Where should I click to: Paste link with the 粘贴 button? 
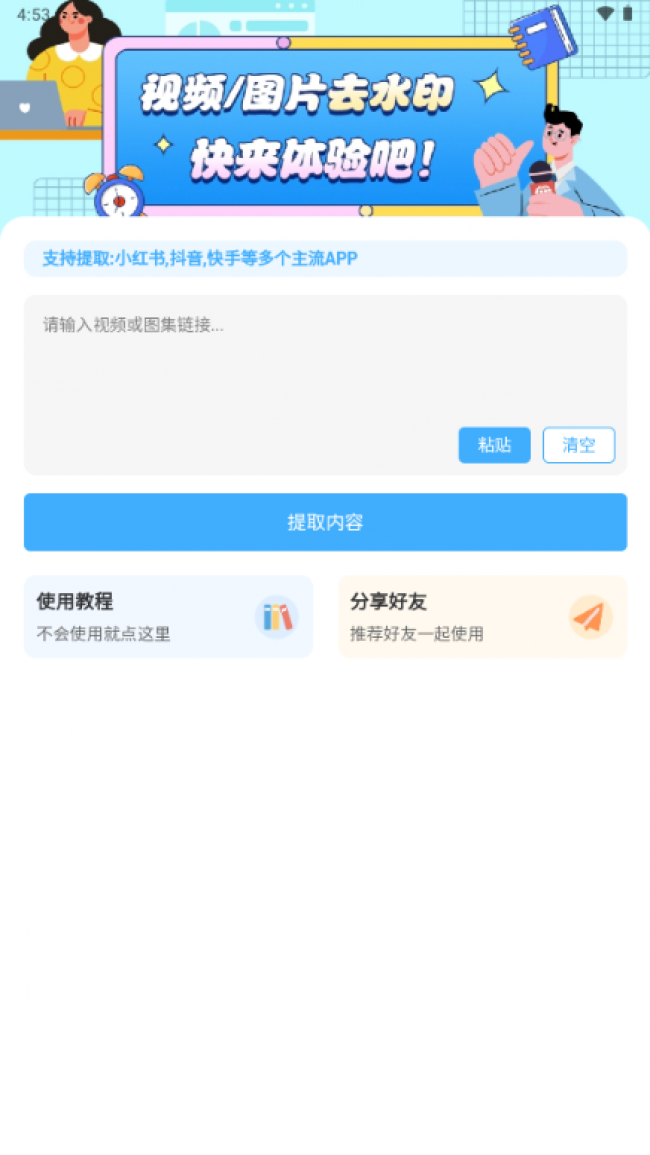click(495, 445)
